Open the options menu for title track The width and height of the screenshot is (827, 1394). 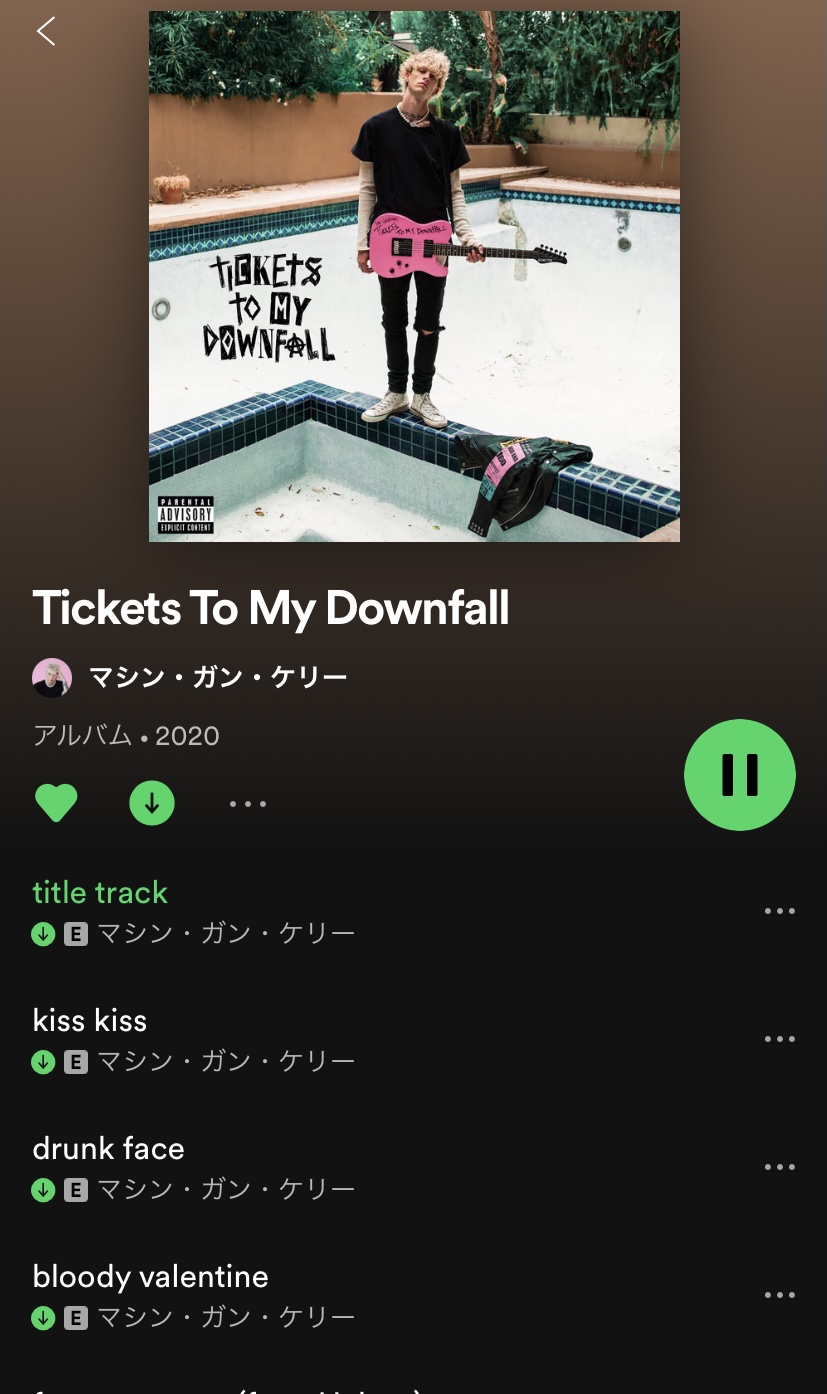point(779,911)
